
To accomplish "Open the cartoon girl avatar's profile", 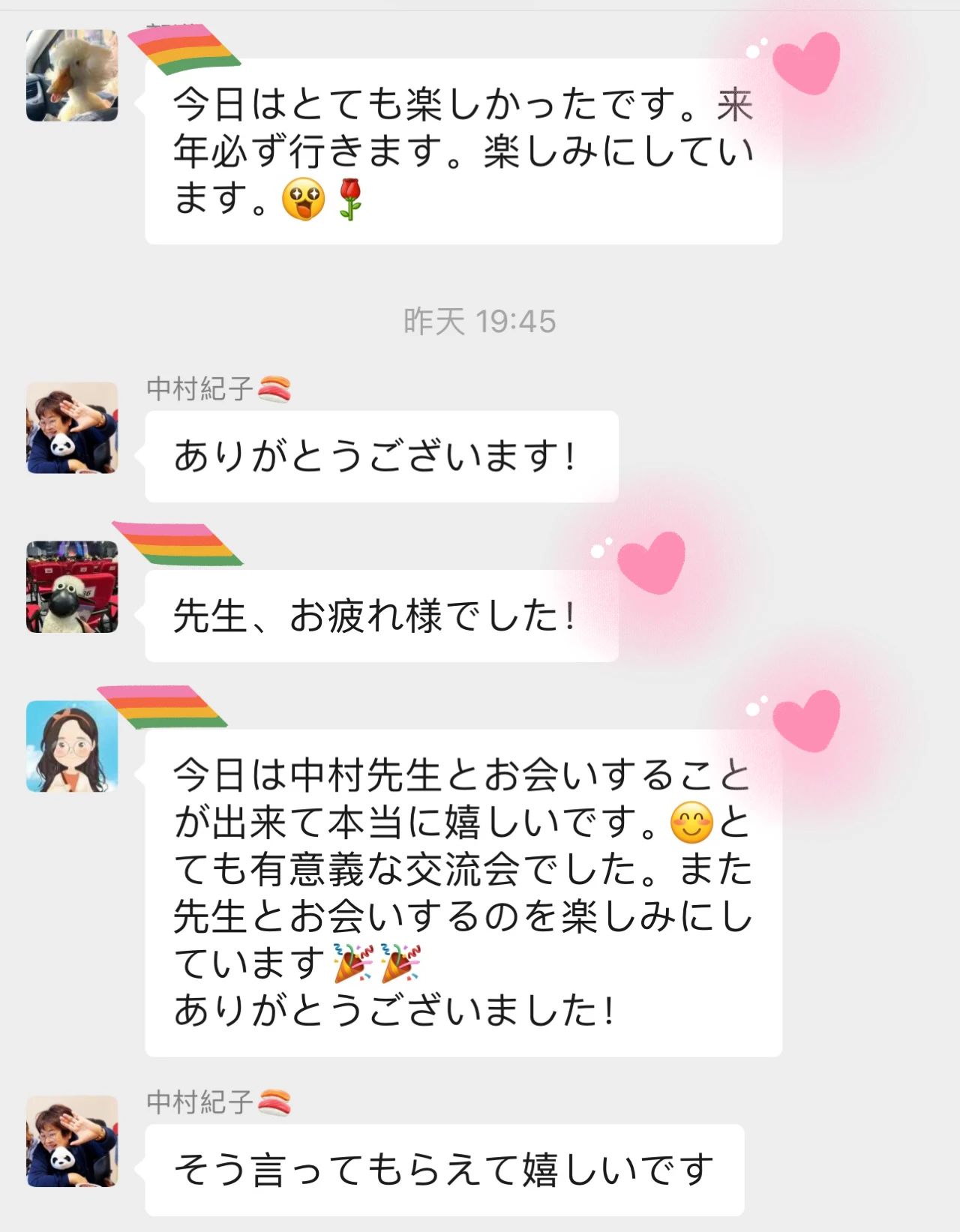I will pyautogui.click(x=72, y=746).
